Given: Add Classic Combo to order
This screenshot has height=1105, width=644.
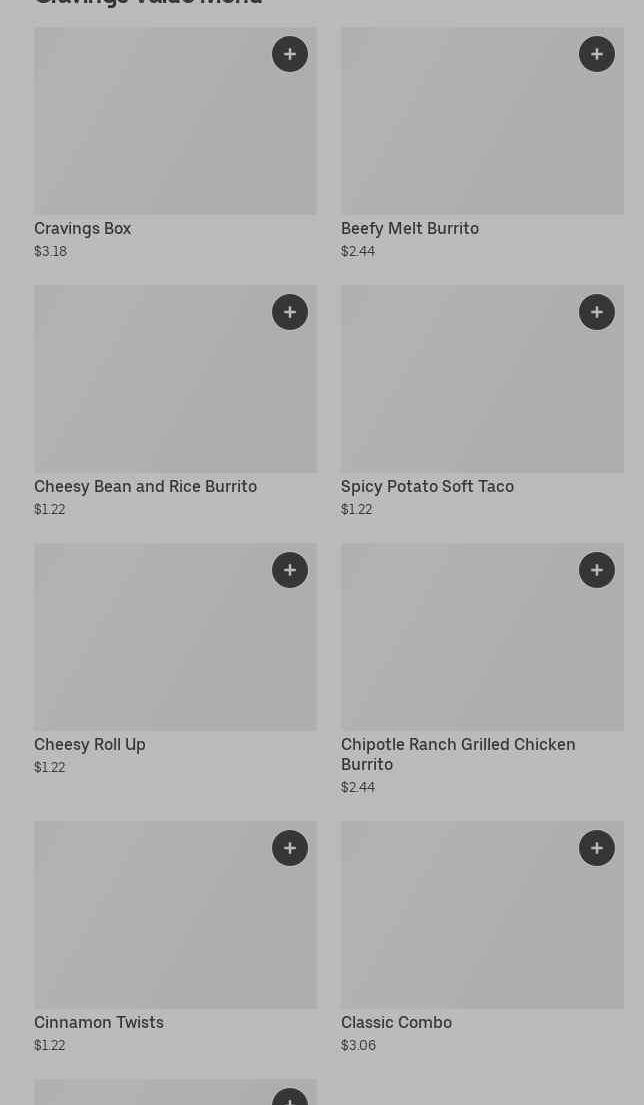Looking at the screenshot, I should tap(597, 848).
